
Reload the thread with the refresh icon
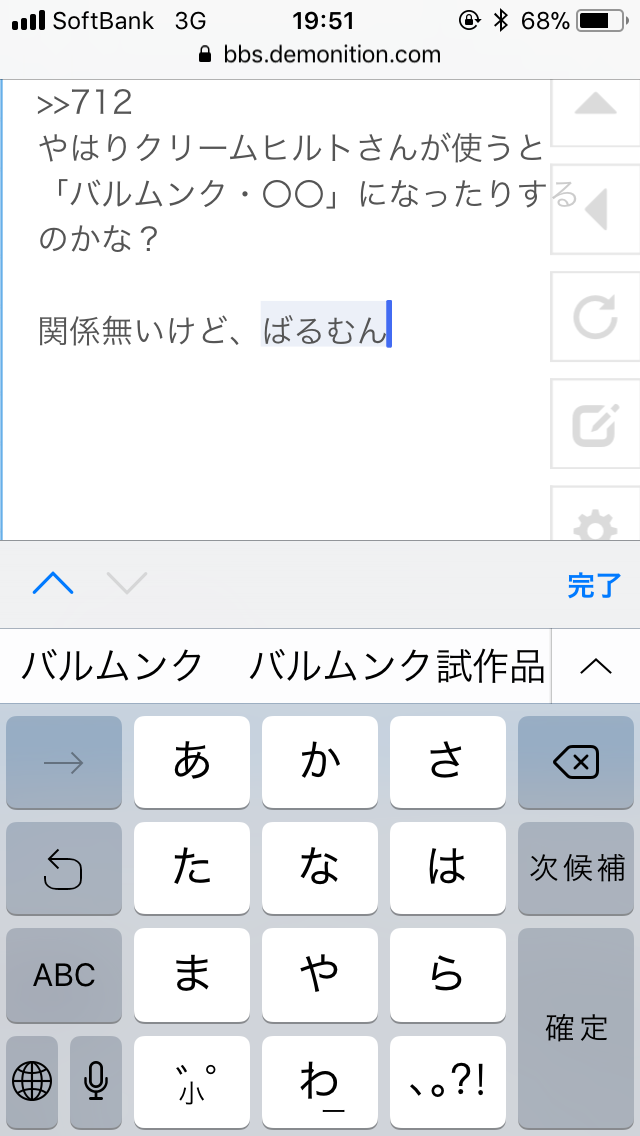[x=596, y=319]
